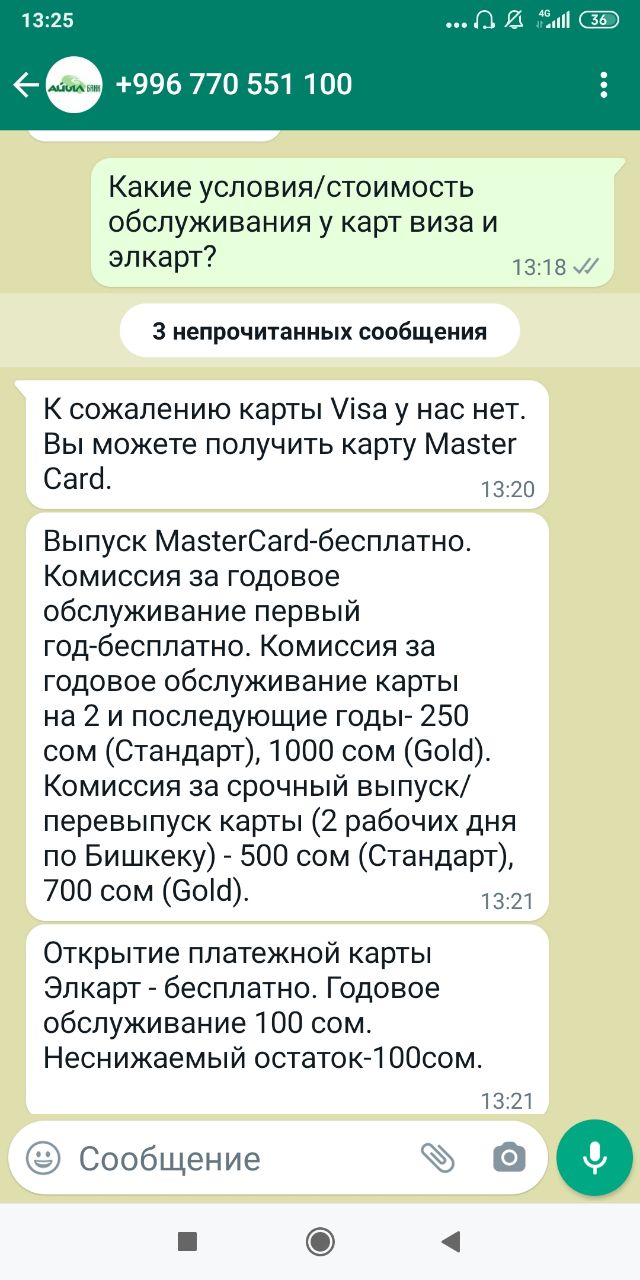Open the emoji picker
The width and height of the screenshot is (640, 1280).
coord(42,1158)
